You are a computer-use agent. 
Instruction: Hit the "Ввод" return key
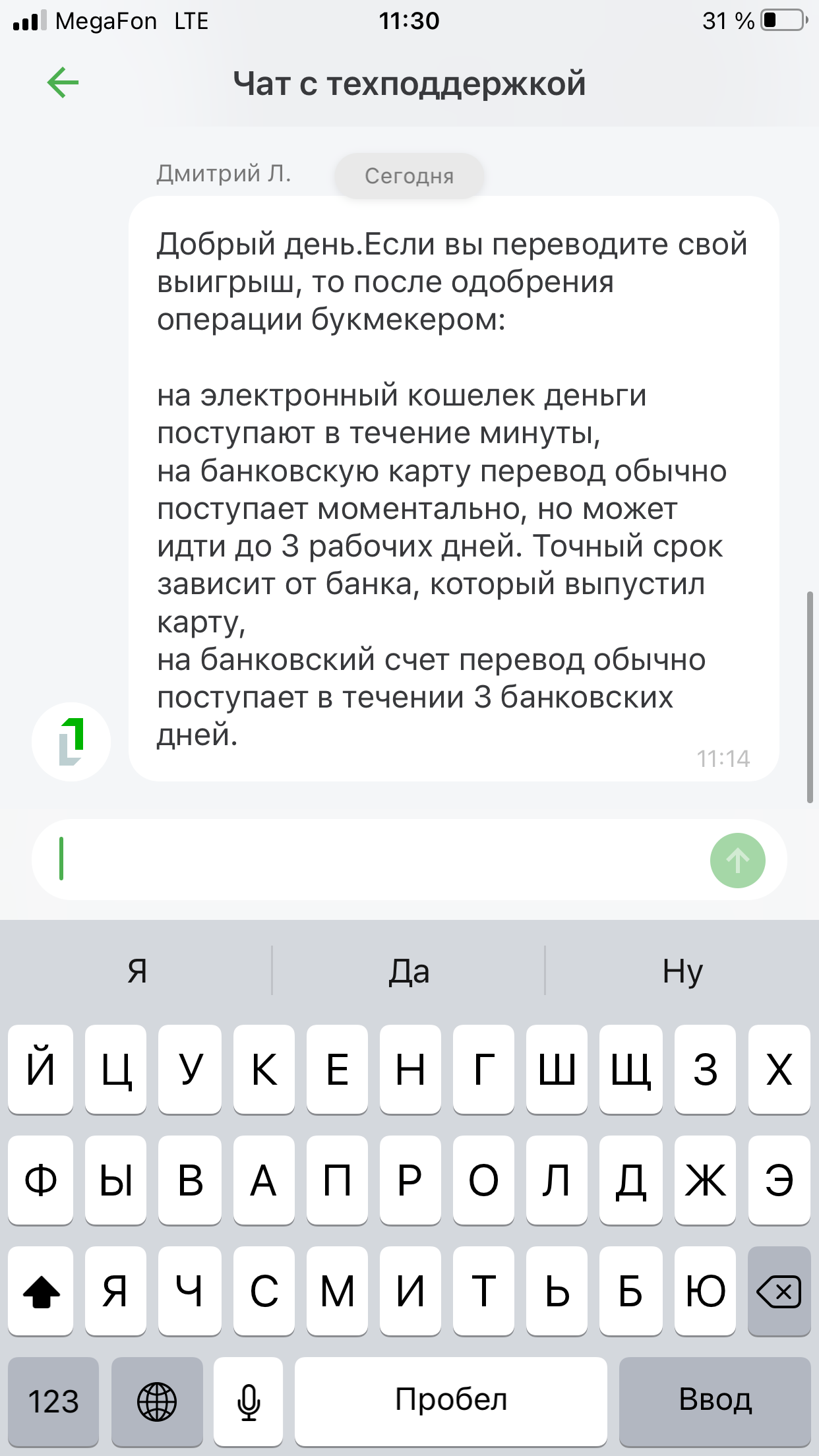click(x=715, y=1401)
